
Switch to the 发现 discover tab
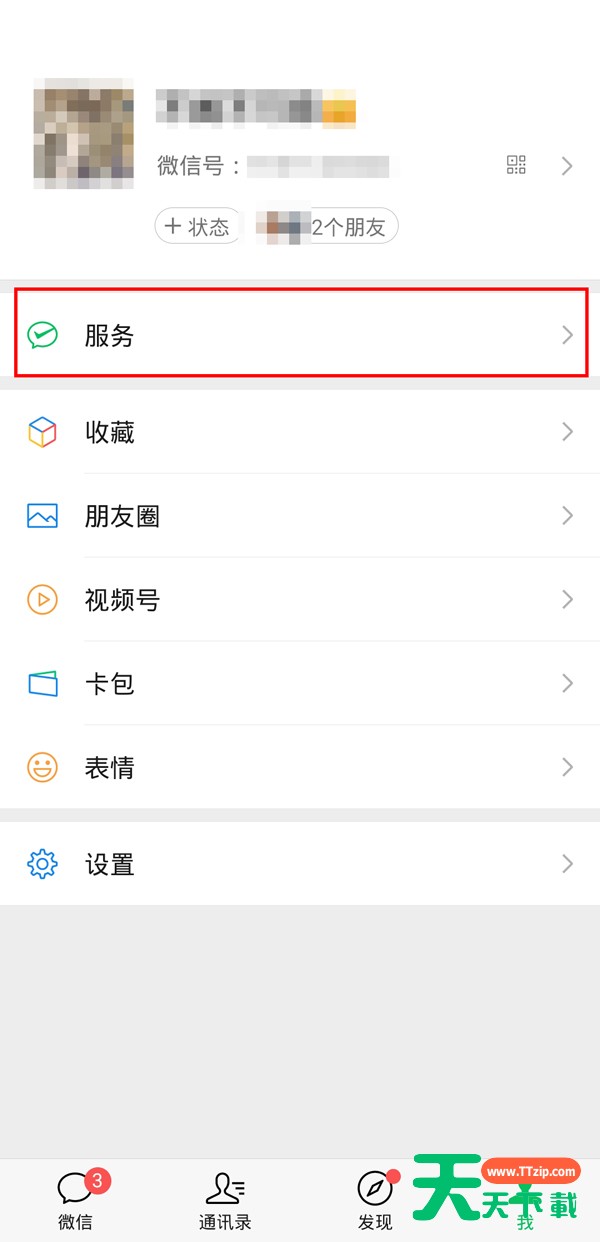(x=376, y=1200)
